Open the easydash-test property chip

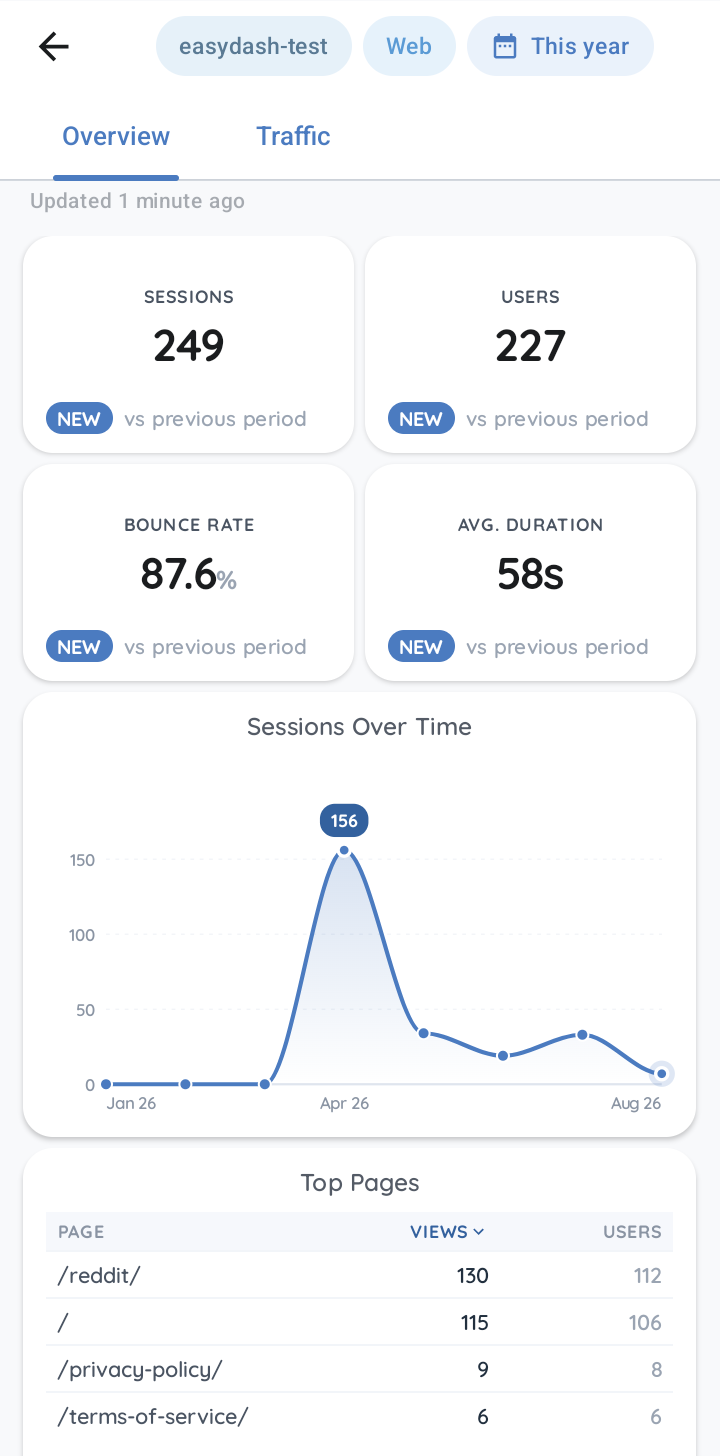point(254,46)
